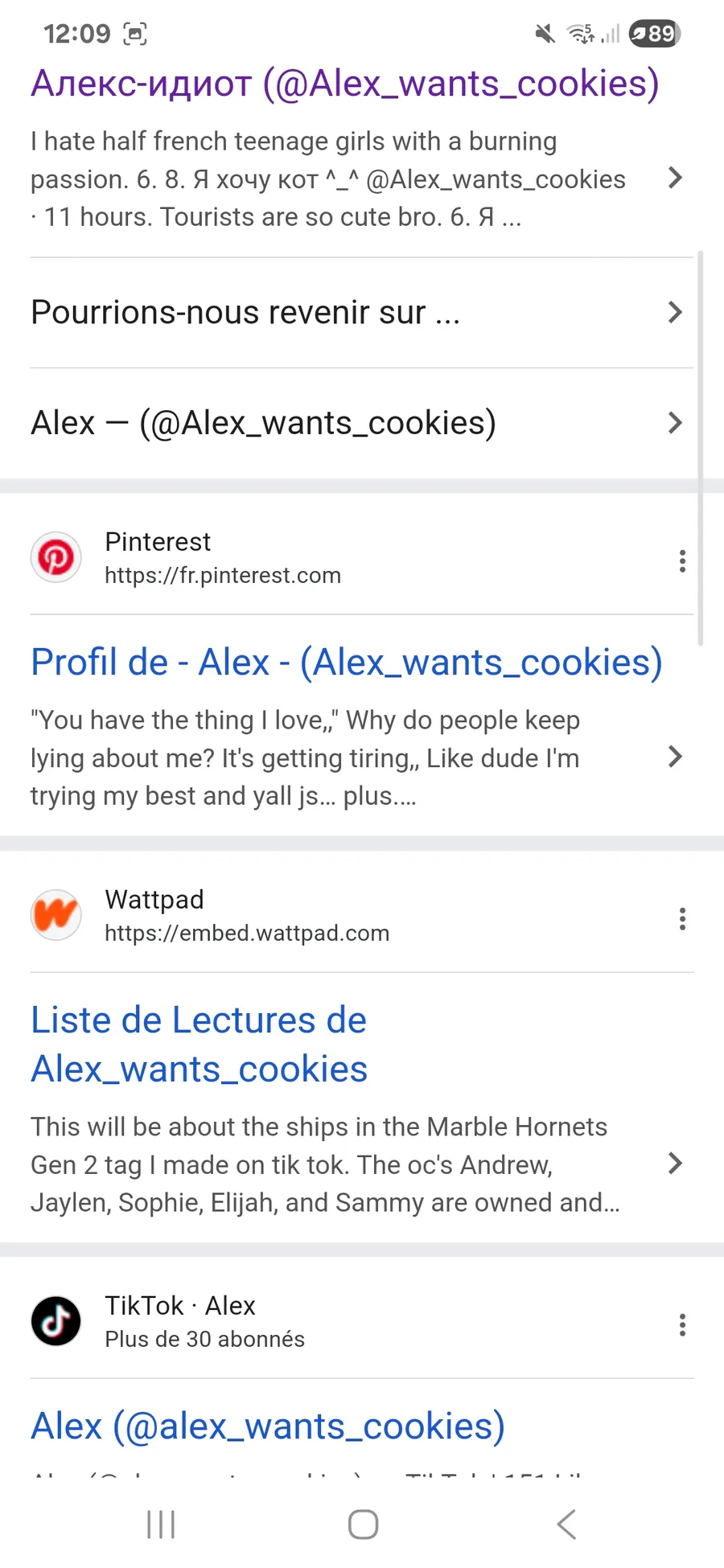This screenshot has width=724, height=1568.
Task: Open the overflow menu for the Wattpad result
Action: tap(682, 918)
